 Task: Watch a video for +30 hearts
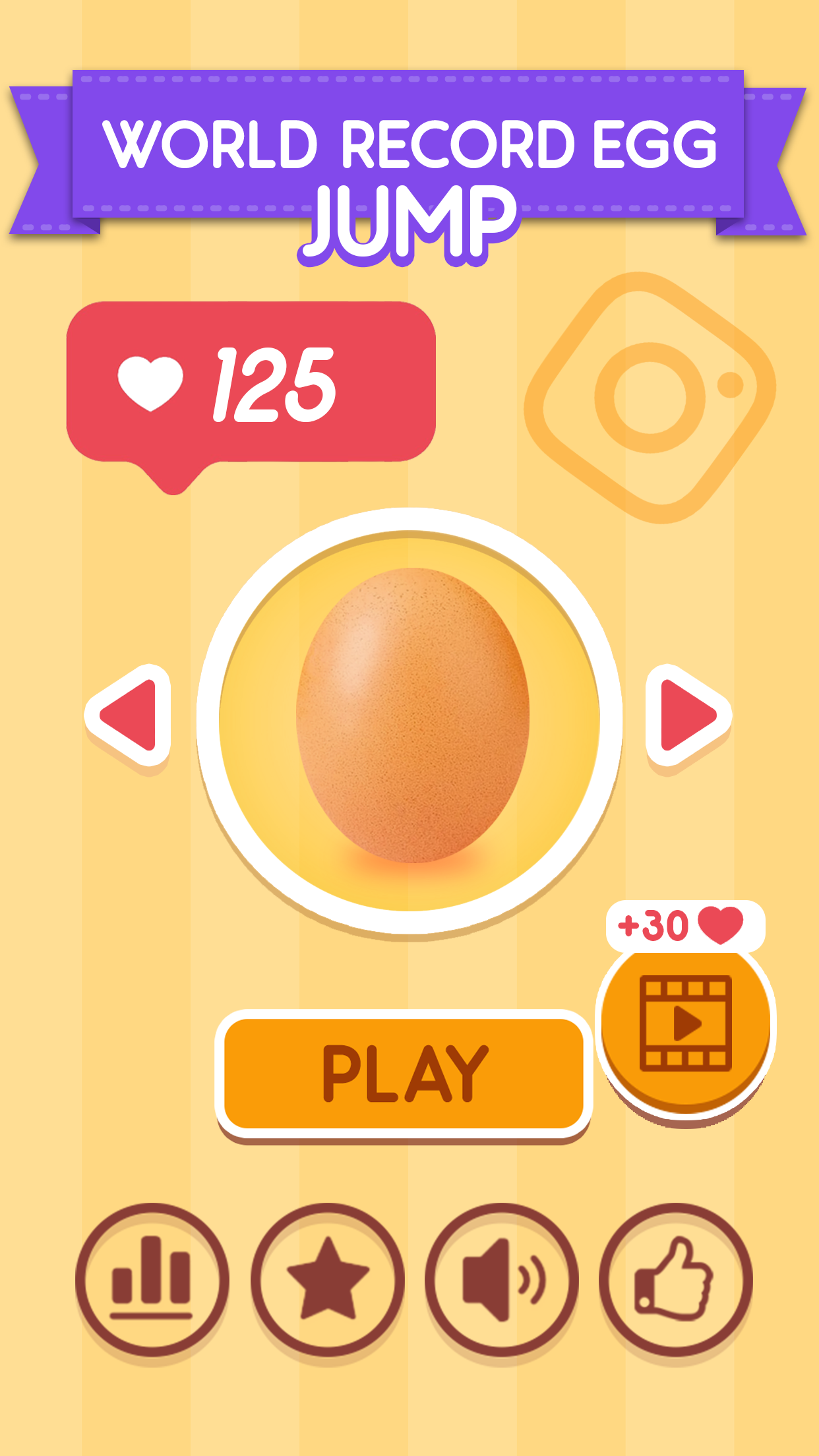pos(686,1023)
